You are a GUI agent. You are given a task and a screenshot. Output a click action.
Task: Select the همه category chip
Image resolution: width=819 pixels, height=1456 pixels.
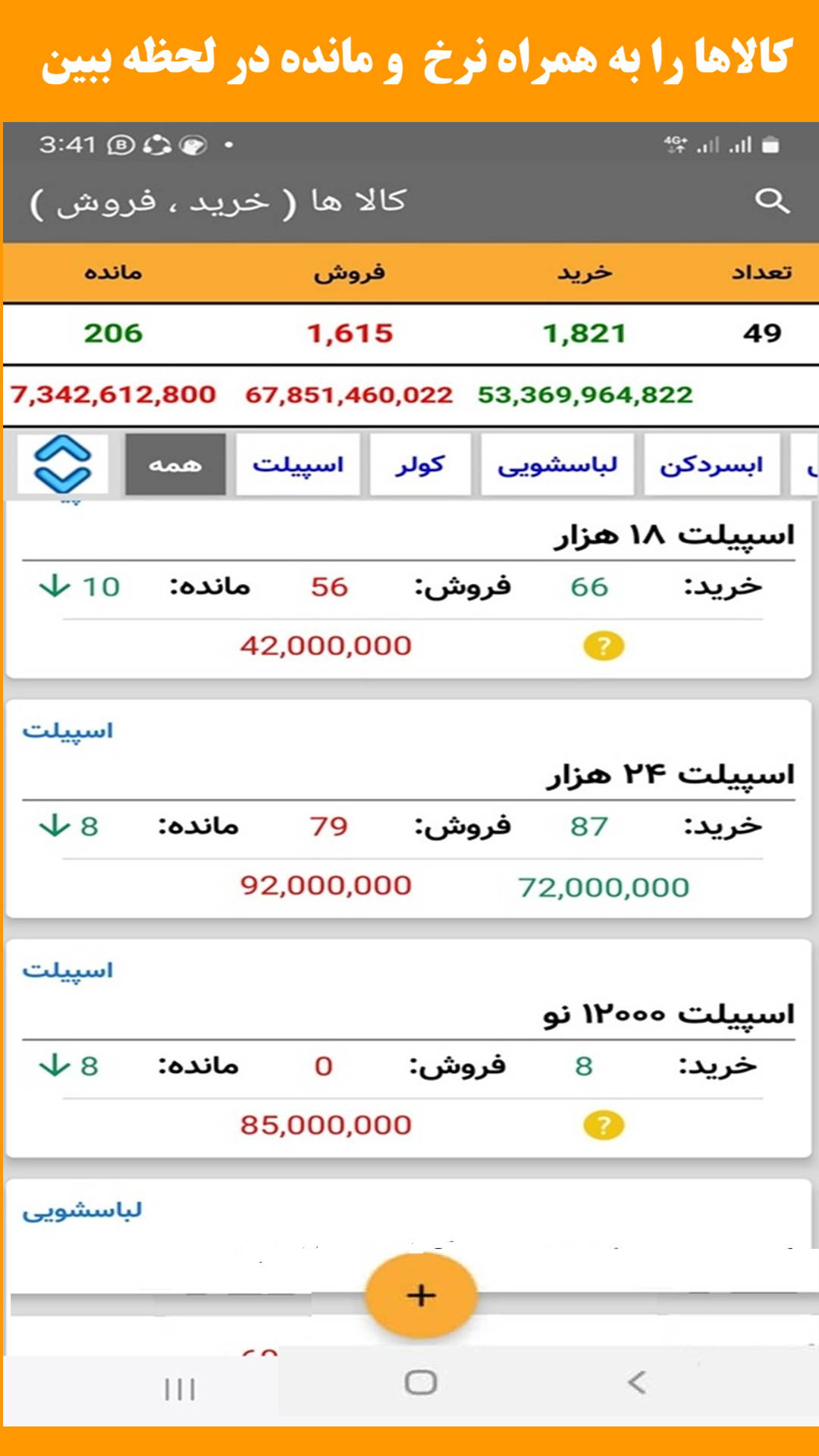(x=175, y=464)
